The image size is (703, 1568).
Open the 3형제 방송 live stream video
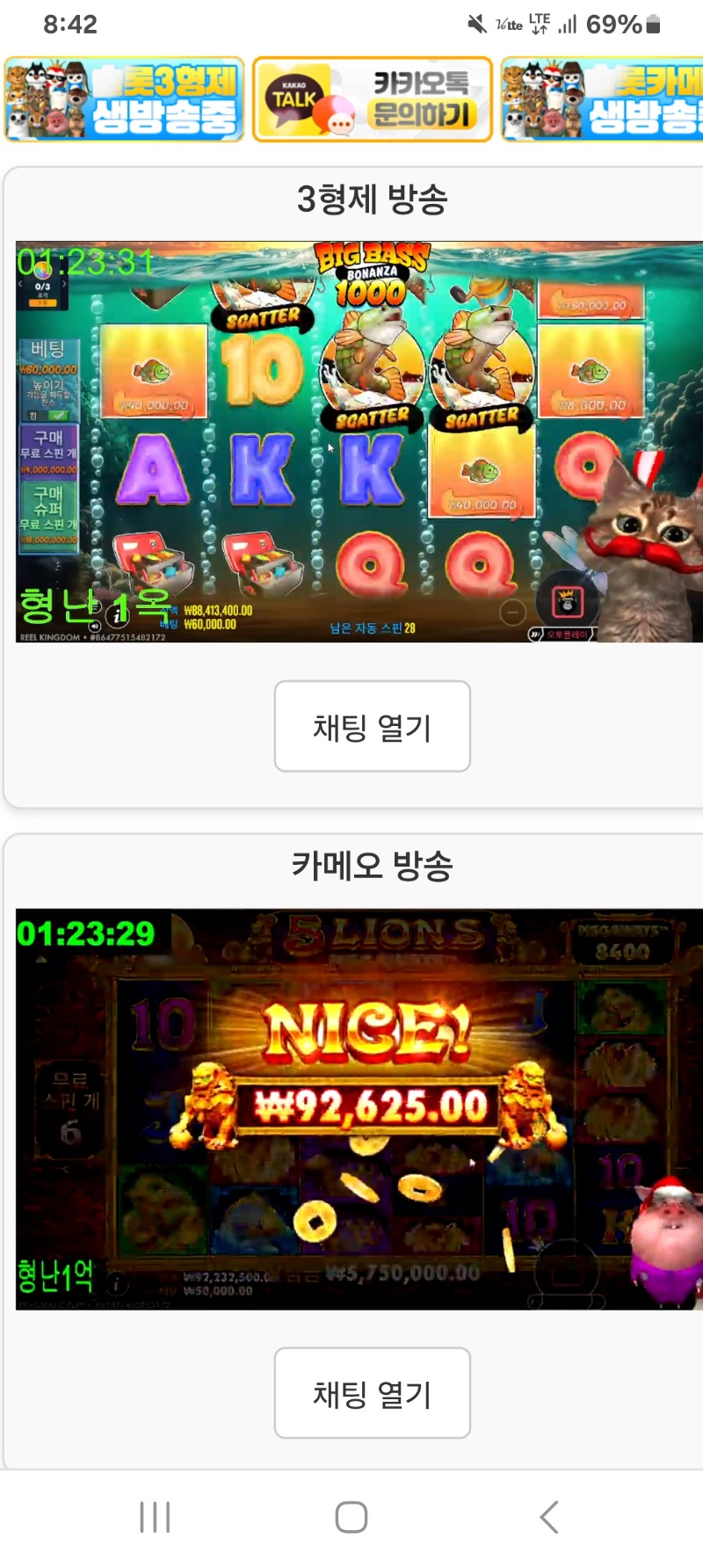359,442
